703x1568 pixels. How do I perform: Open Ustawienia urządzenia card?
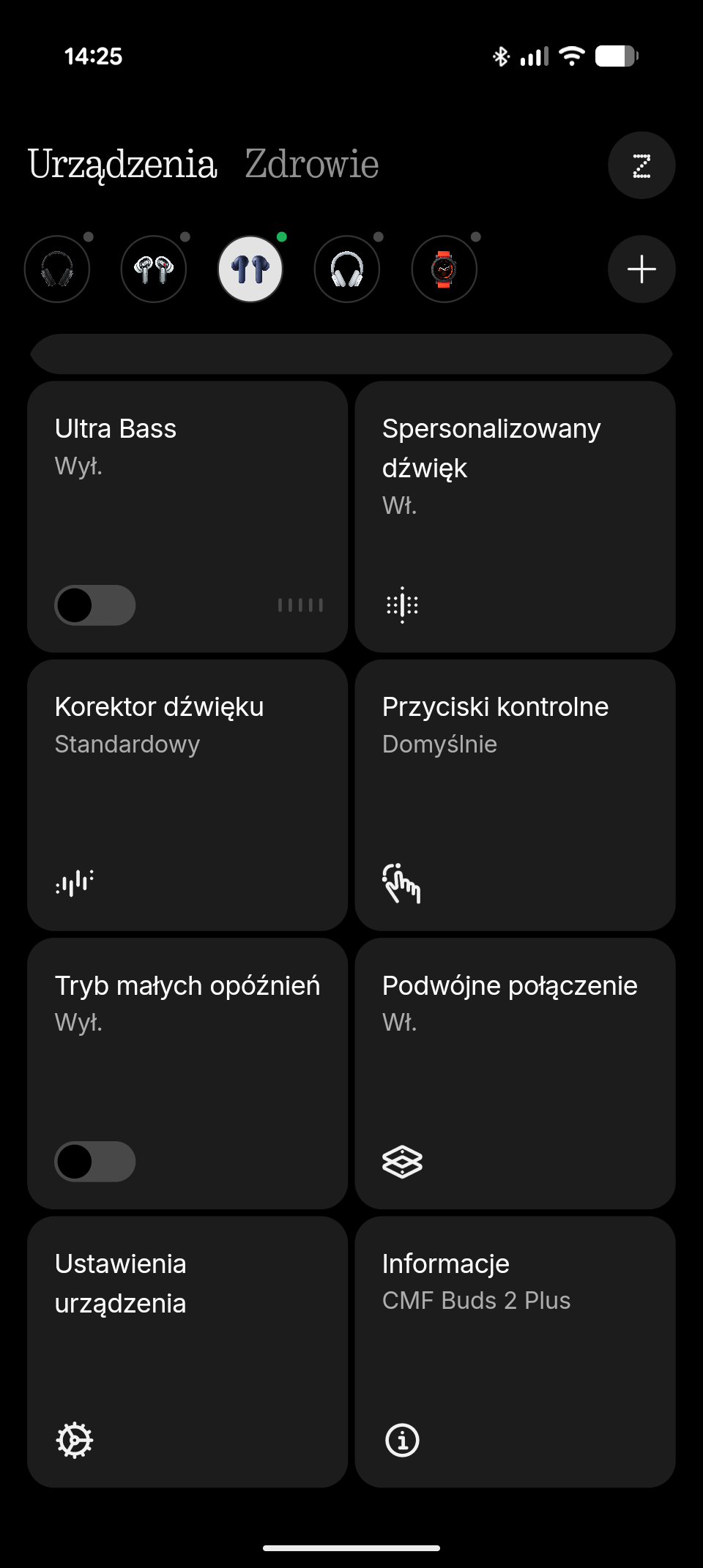click(x=187, y=1351)
